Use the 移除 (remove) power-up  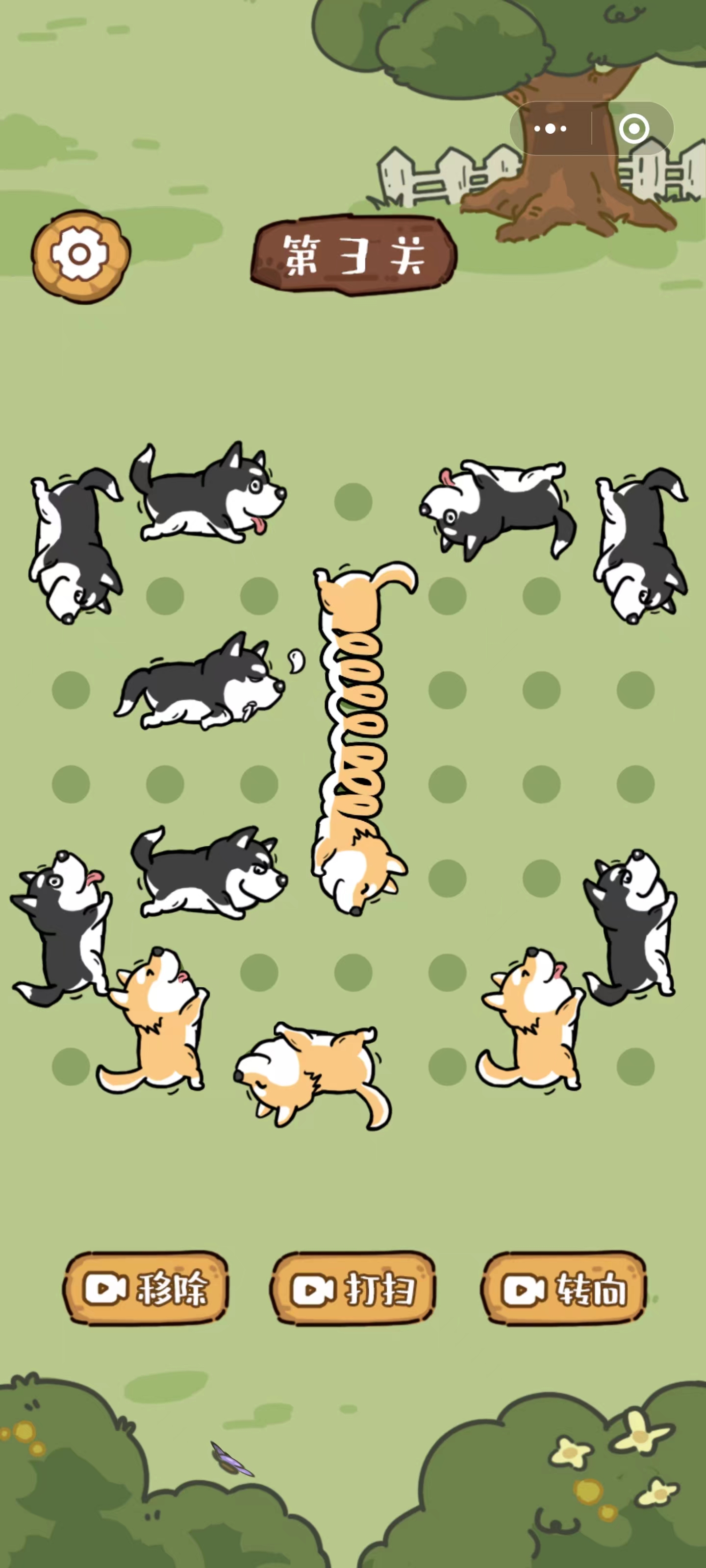coord(146,1287)
